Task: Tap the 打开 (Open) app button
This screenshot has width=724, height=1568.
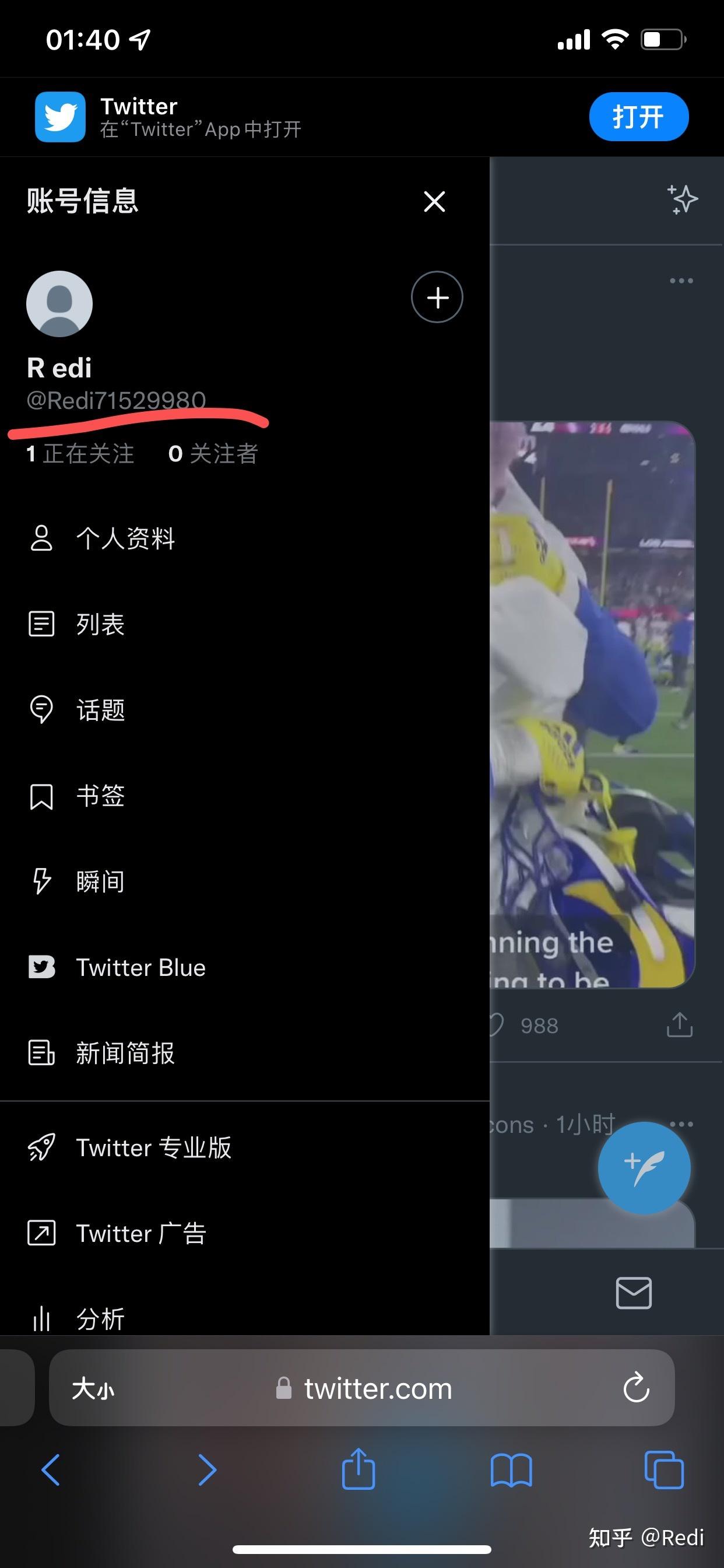Action: click(638, 117)
